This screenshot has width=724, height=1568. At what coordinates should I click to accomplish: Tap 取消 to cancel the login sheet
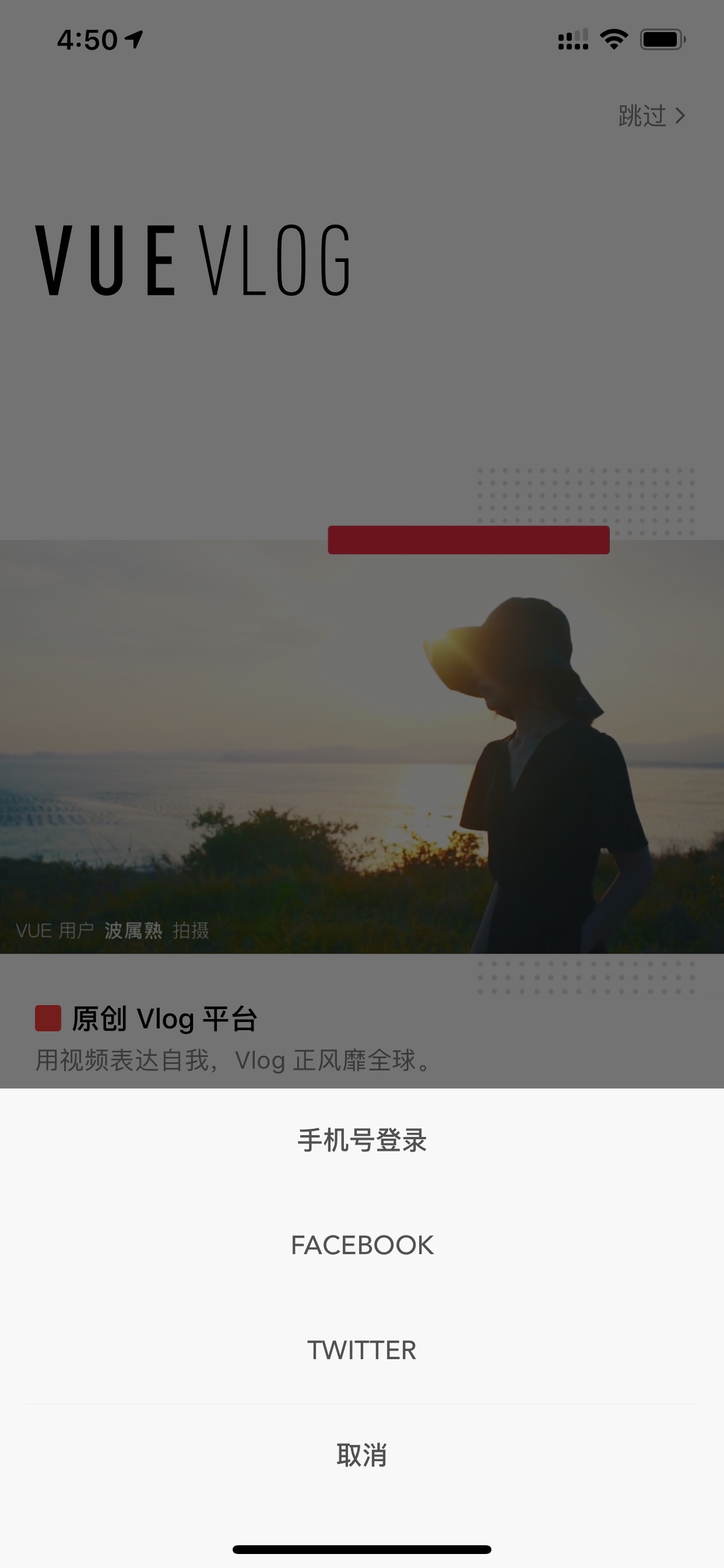point(362,1455)
